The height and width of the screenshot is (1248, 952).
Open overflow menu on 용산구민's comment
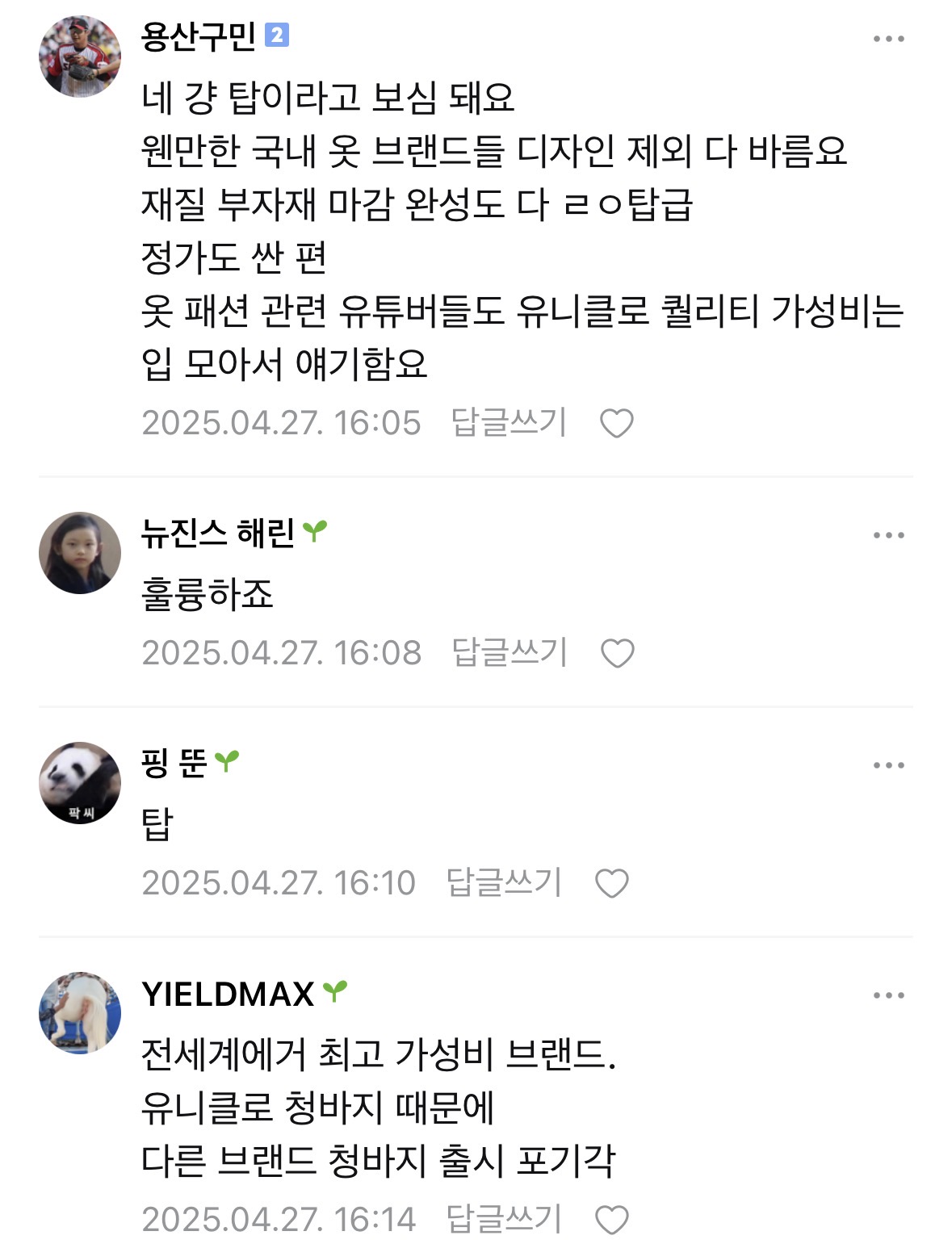coord(888,39)
